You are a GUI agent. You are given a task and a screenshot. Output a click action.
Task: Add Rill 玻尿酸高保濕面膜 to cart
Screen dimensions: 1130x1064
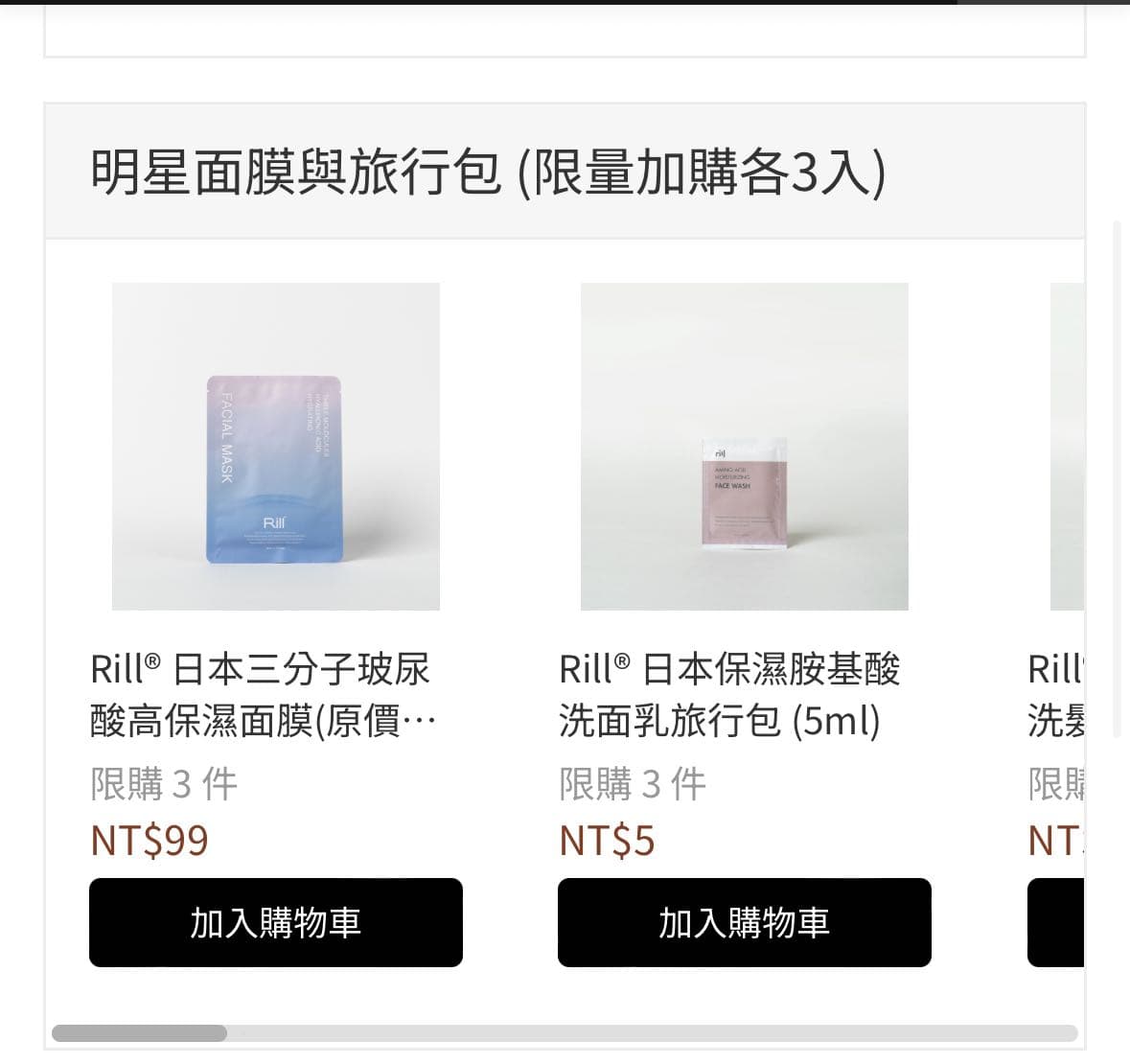pos(276,922)
